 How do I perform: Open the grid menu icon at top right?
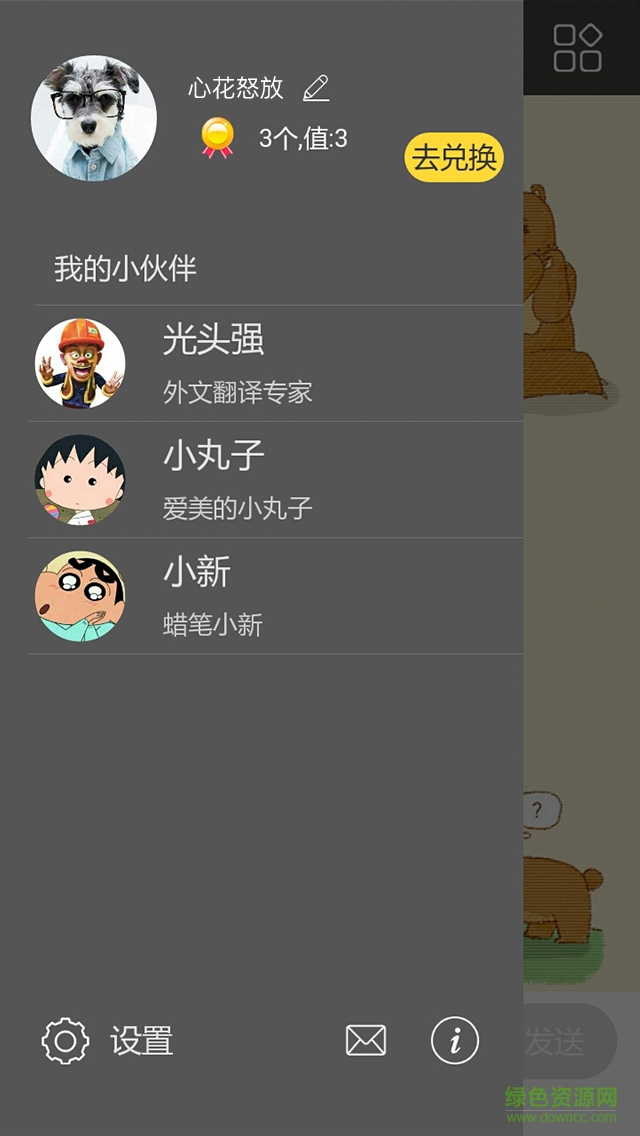point(578,48)
